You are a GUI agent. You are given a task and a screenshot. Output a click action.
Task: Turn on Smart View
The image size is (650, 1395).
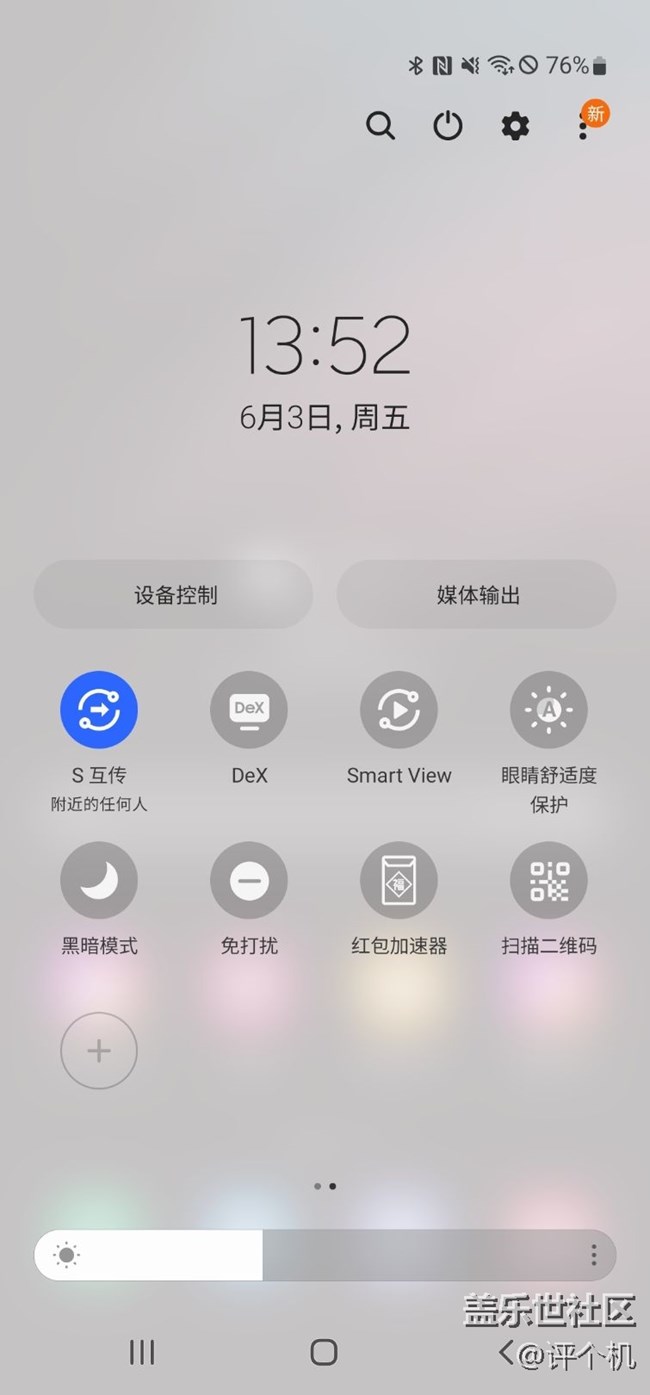pos(399,710)
